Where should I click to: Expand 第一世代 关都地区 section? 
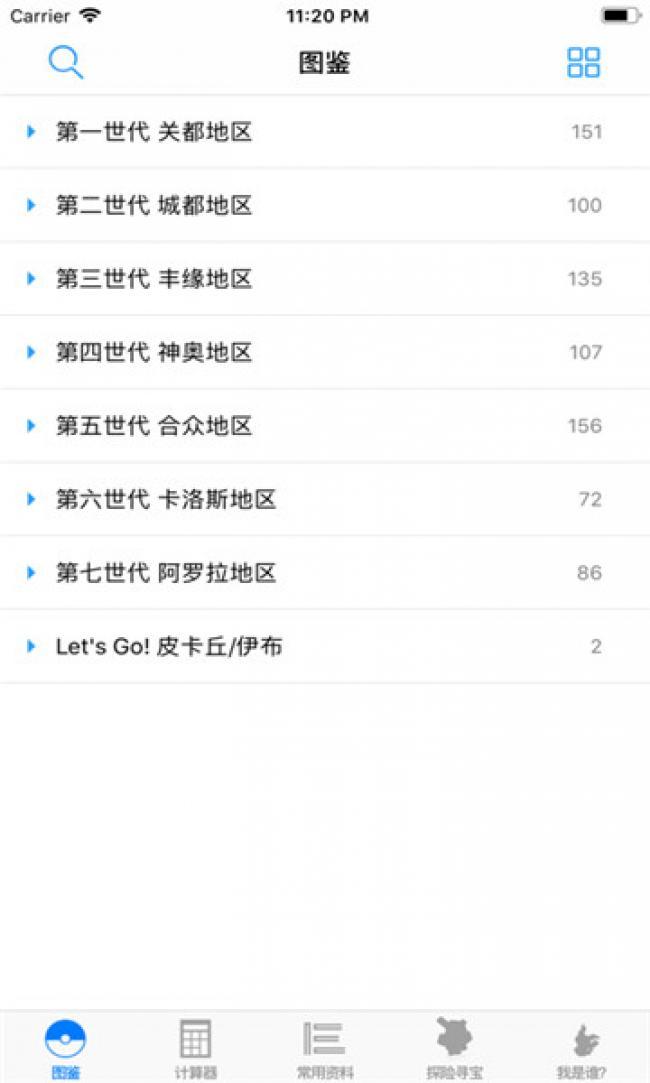click(x=154, y=131)
